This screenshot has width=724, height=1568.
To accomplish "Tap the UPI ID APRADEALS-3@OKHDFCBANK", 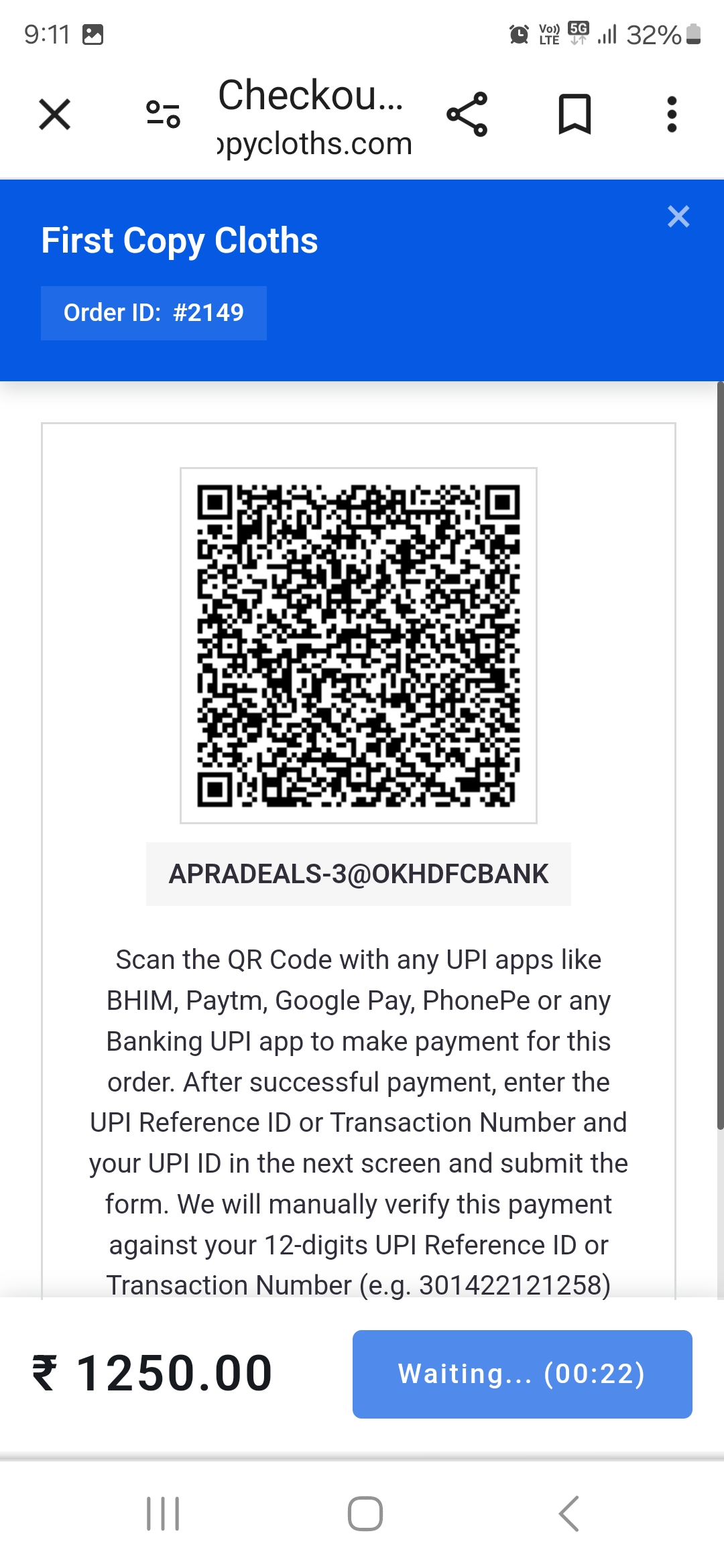I will [359, 874].
